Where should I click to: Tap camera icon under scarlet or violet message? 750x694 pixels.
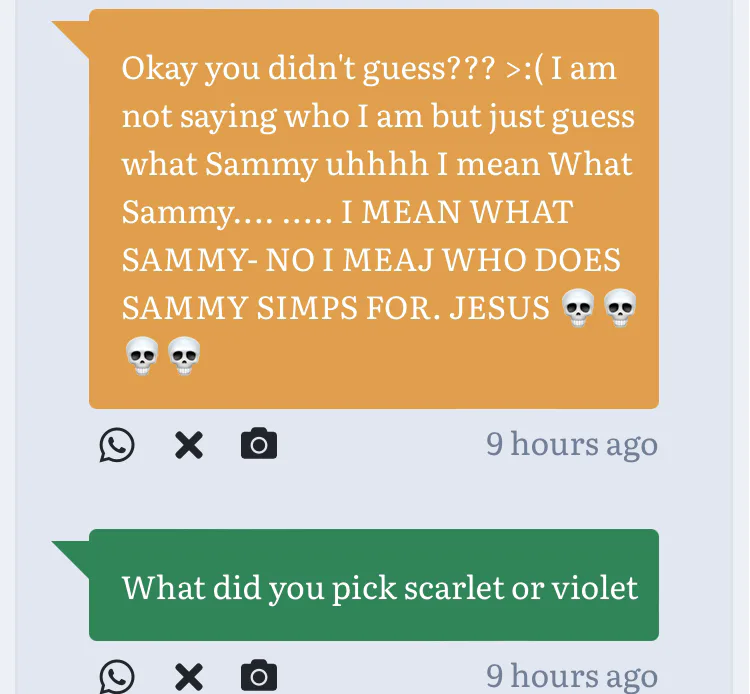259,677
